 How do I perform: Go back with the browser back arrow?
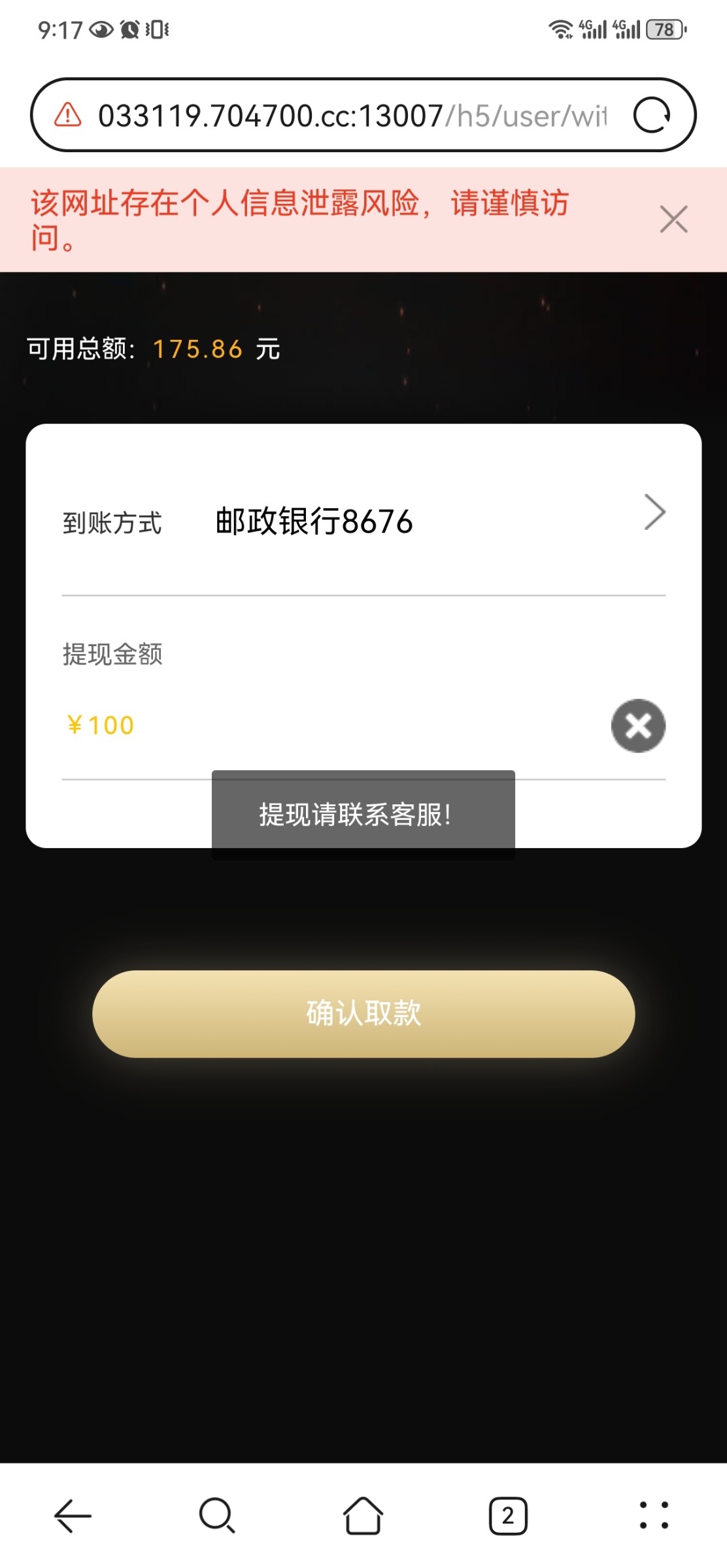pos(73,1515)
